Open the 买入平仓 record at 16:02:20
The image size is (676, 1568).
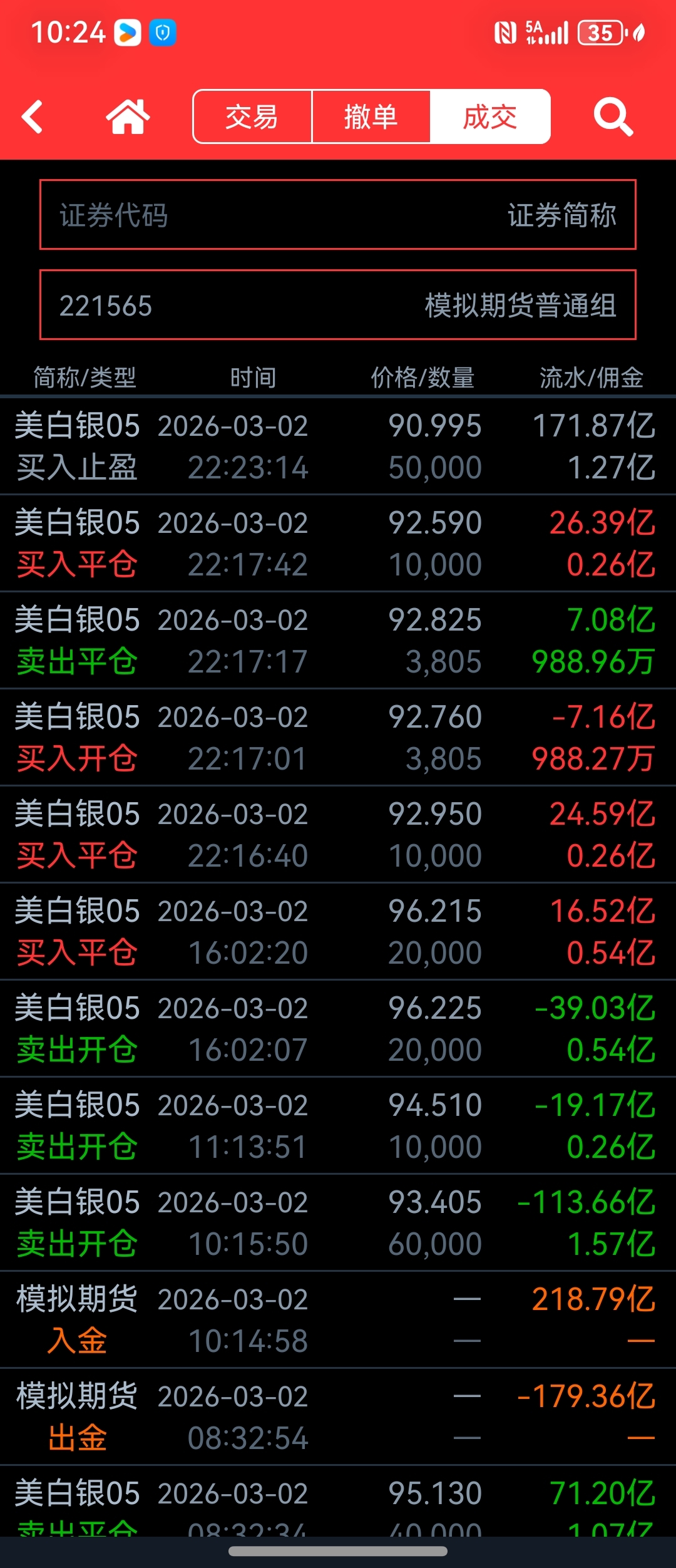338,932
